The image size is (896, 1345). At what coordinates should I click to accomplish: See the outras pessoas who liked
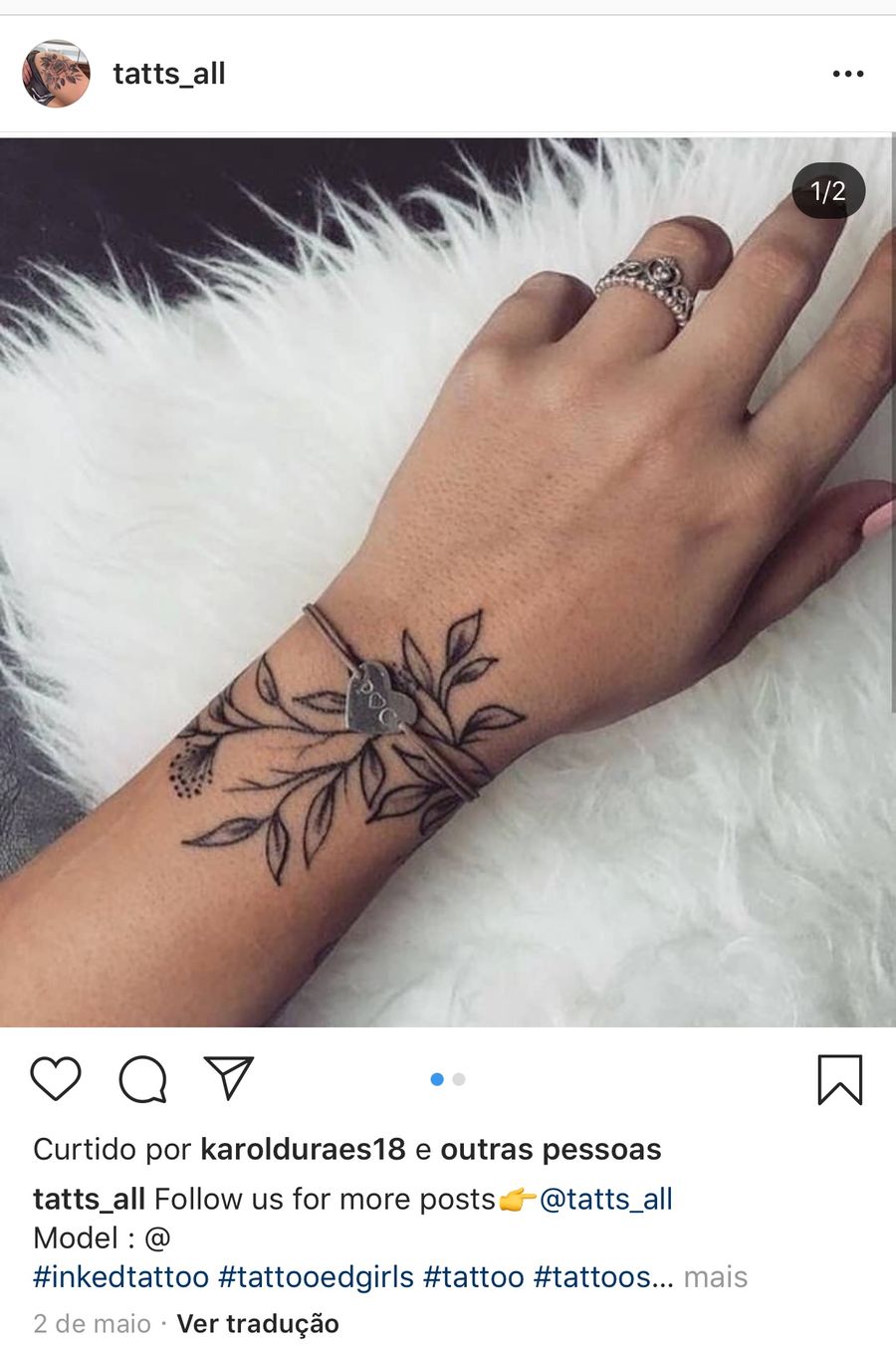551,1150
